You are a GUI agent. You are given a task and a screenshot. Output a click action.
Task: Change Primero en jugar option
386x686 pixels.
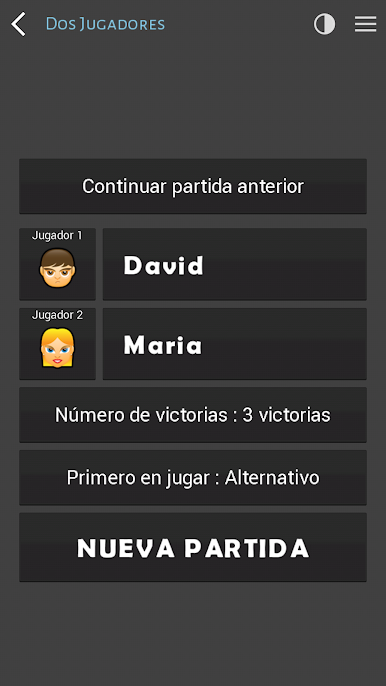tap(193, 478)
